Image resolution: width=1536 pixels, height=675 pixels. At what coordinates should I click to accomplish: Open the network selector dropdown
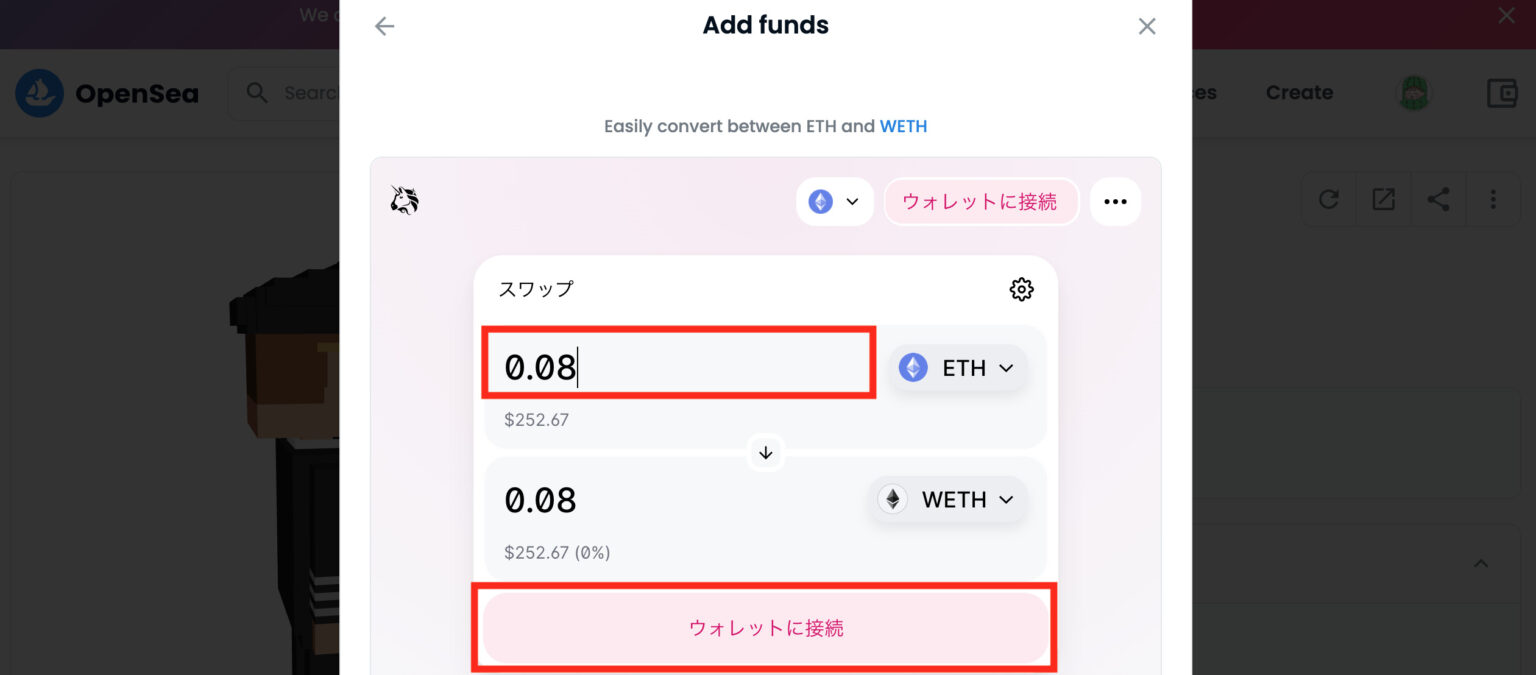pos(834,202)
